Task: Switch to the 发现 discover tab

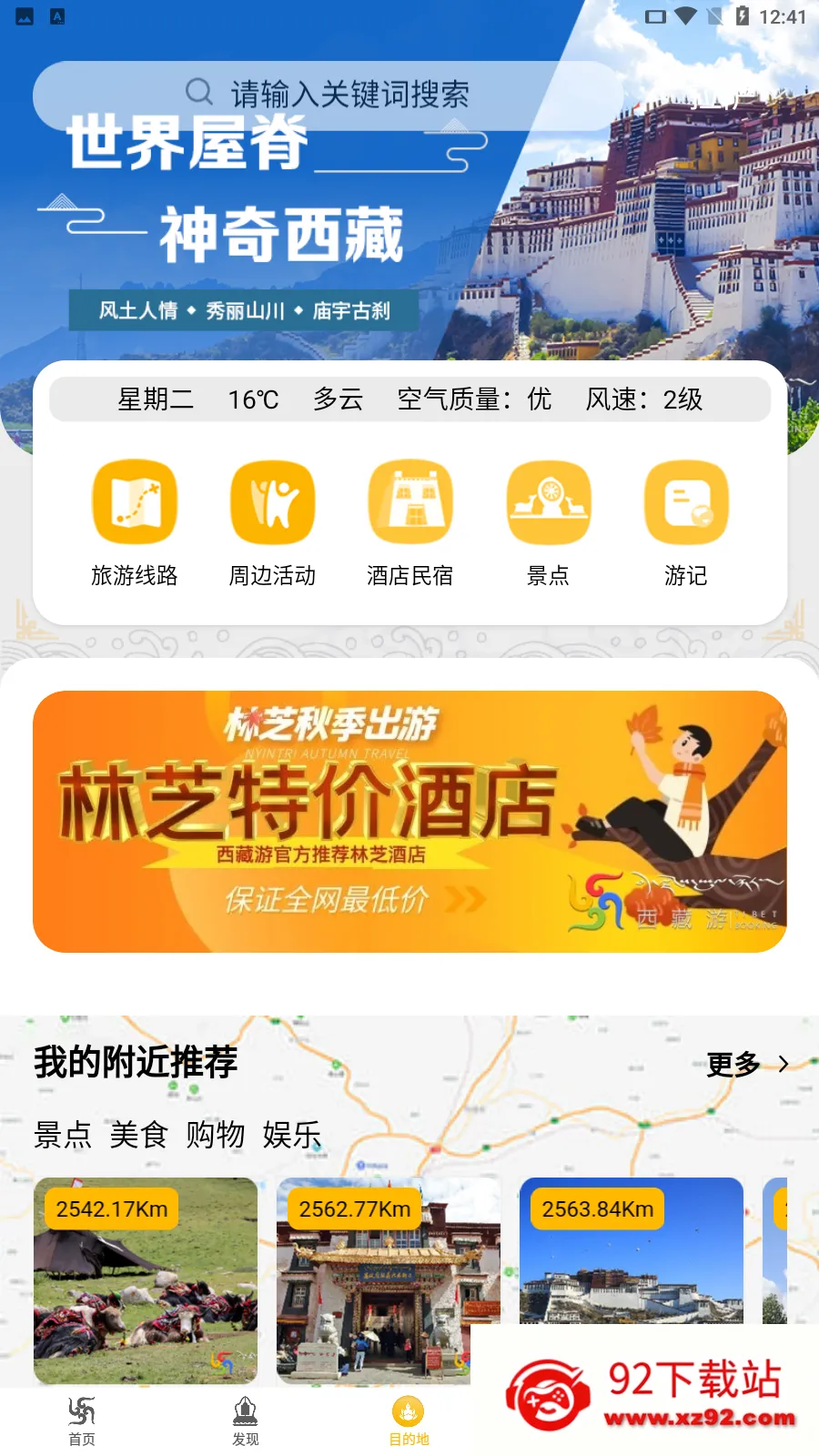Action: pyautogui.click(x=246, y=1421)
